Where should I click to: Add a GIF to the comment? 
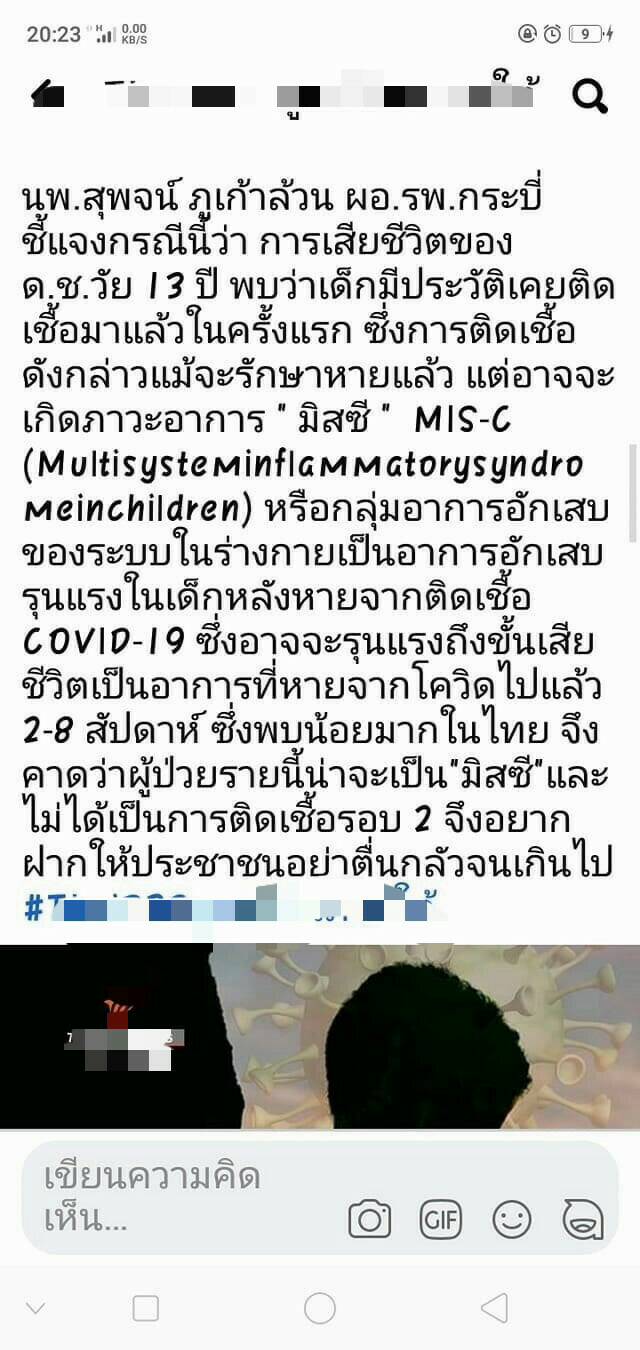click(x=441, y=1219)
